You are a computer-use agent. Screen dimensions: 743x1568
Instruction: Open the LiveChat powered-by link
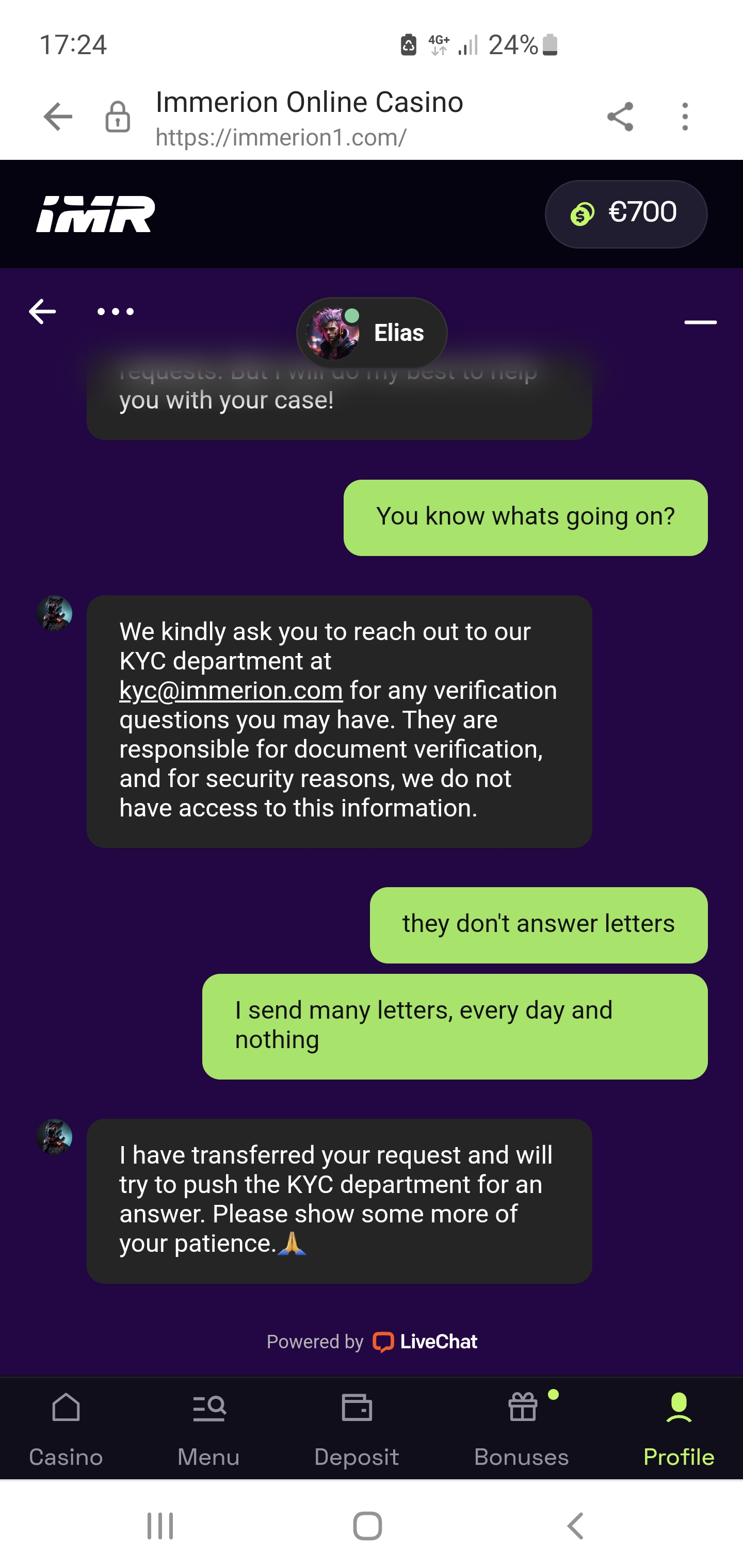pyautogui.click(x=425, y=1342)
